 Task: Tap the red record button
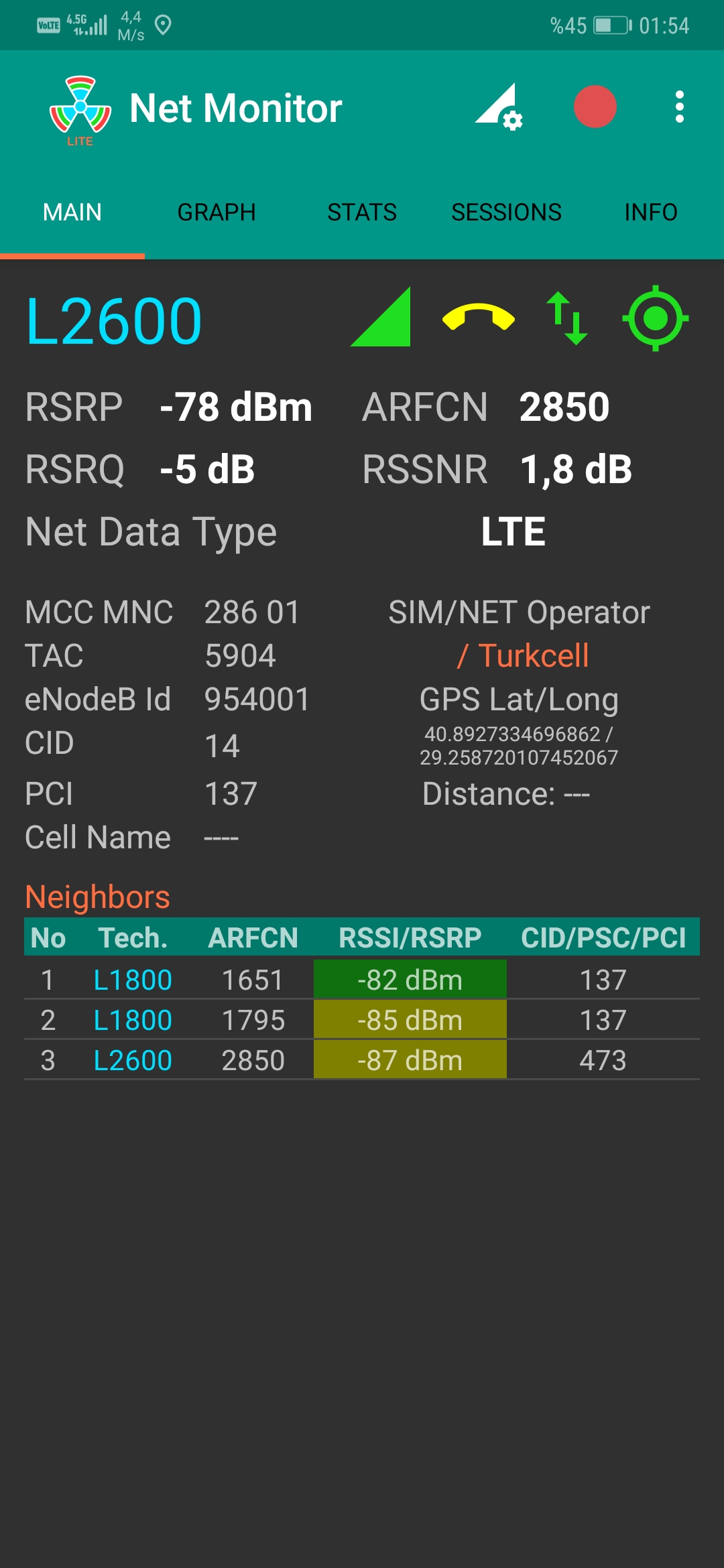(x=595, y=107)
